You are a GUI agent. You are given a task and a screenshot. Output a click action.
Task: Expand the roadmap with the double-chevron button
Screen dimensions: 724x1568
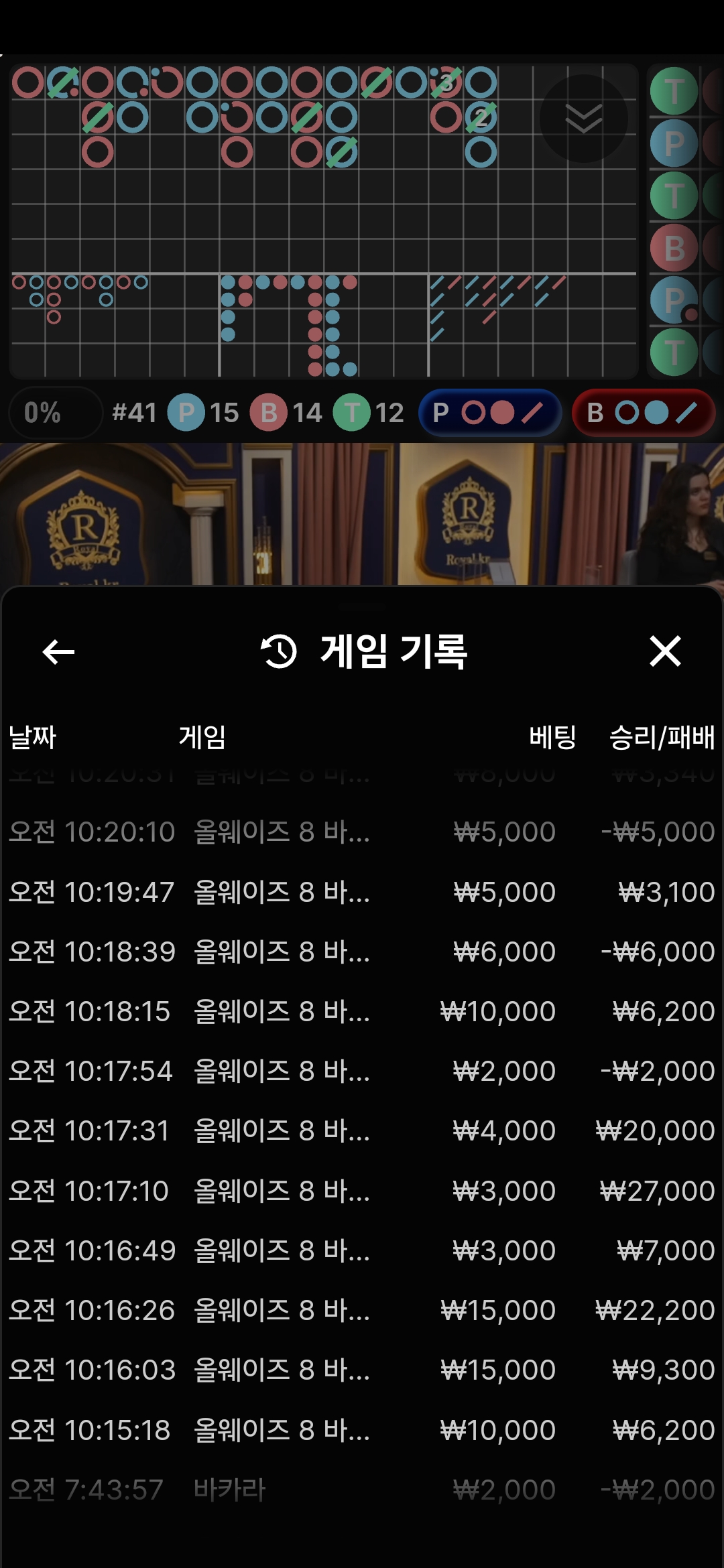583,119
